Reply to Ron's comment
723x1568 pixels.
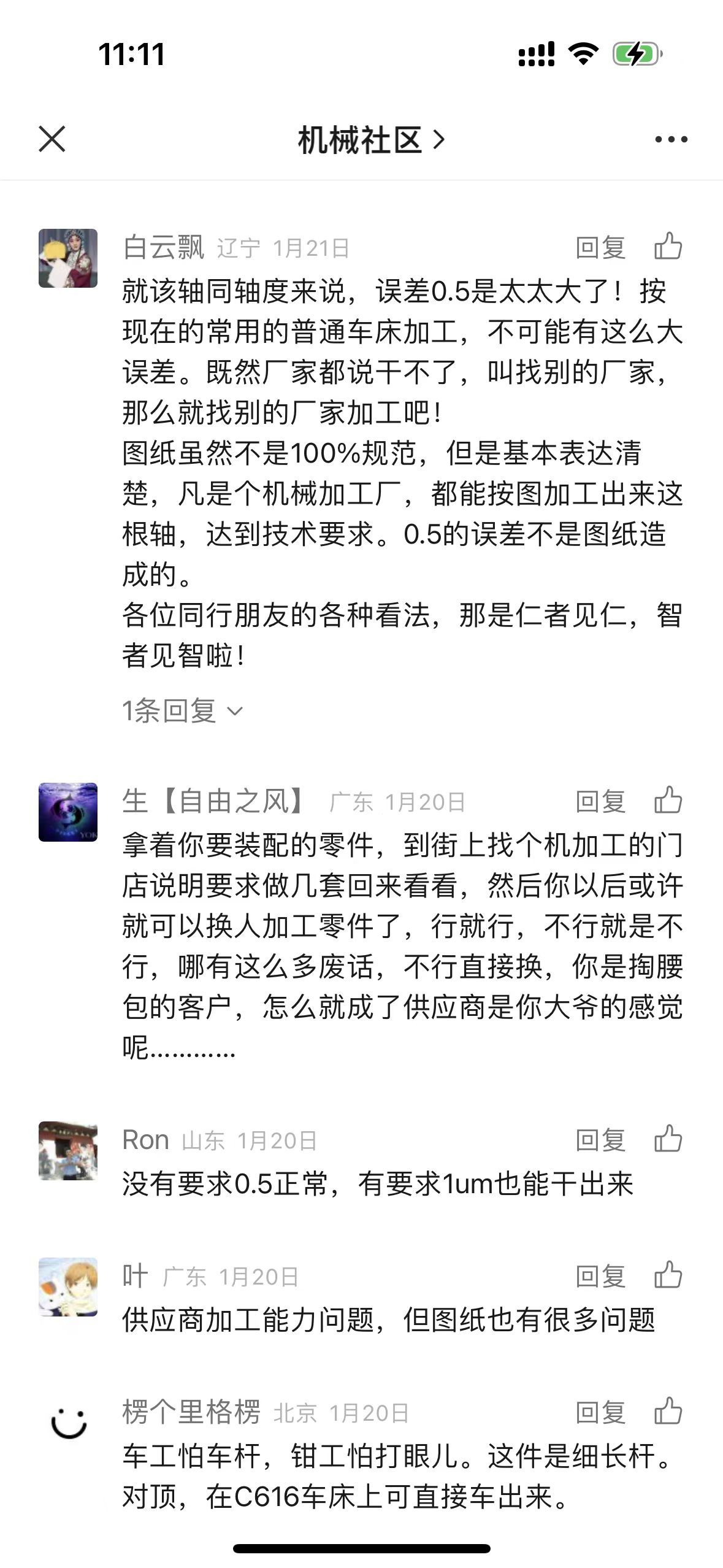[600, 1140]
